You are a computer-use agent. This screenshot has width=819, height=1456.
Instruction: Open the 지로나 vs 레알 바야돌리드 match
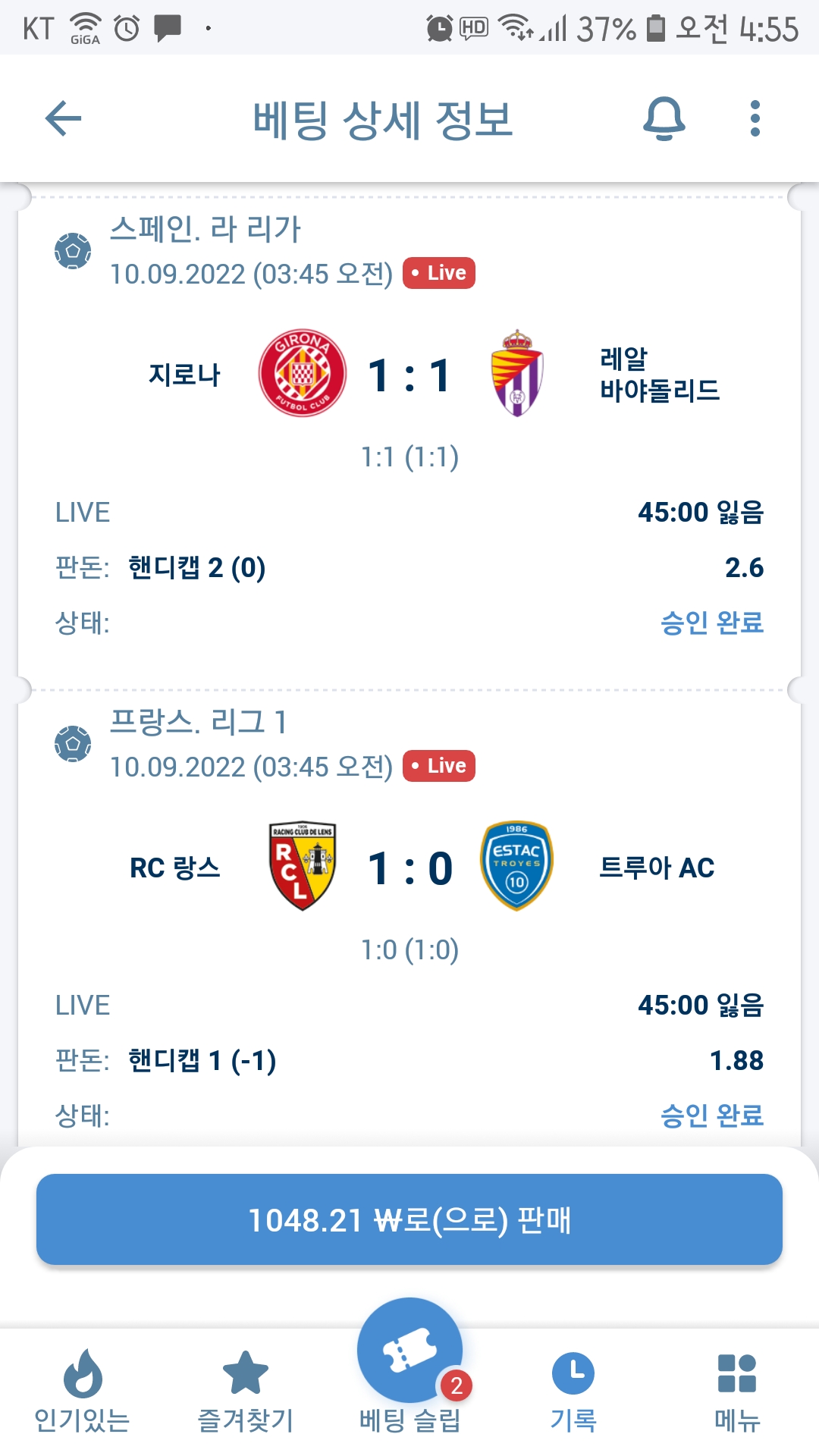click(409, 375)
